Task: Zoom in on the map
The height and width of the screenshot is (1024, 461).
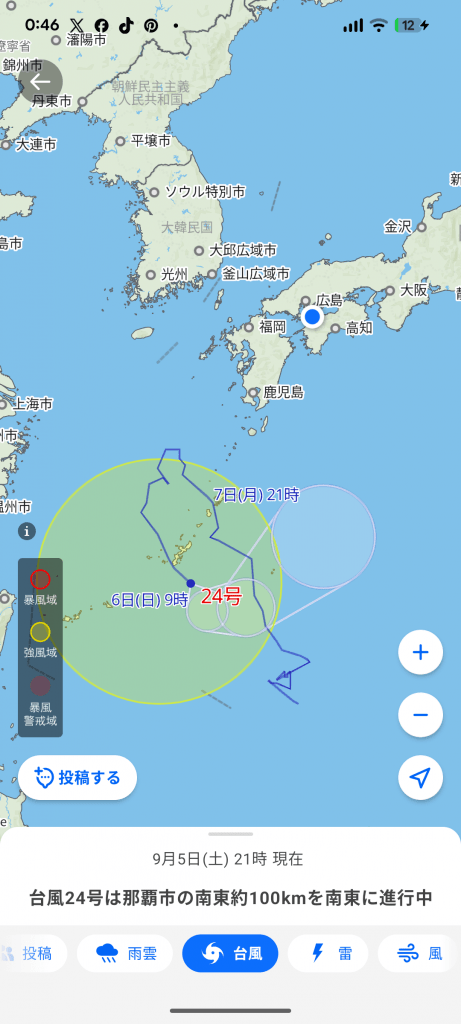Action: [x=421, y=652]
